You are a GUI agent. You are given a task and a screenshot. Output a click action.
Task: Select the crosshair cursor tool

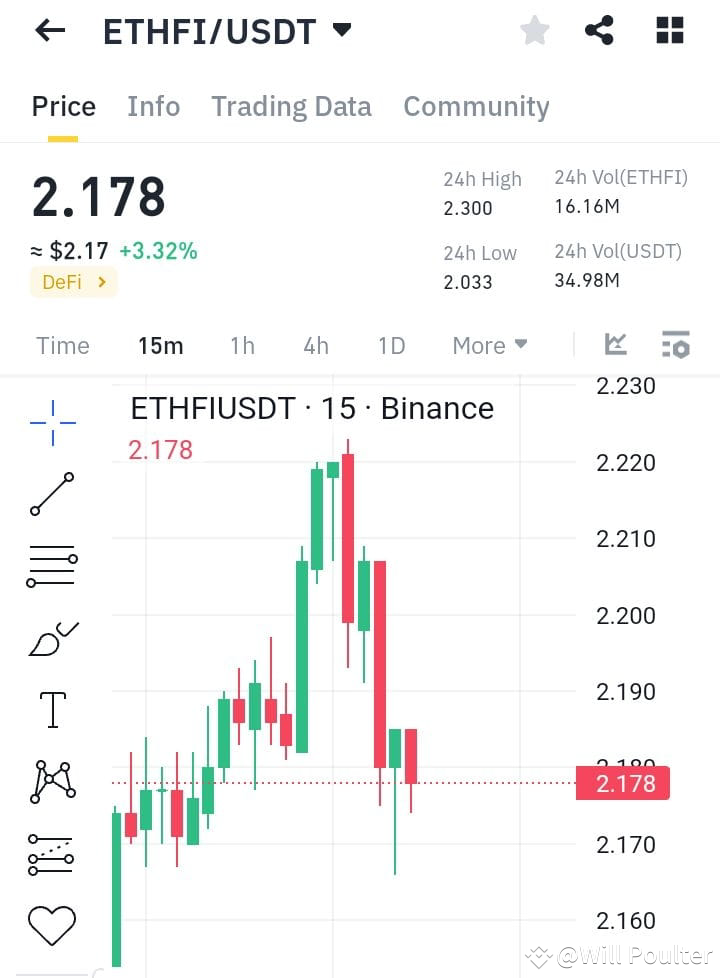click(x=52, y=420)
